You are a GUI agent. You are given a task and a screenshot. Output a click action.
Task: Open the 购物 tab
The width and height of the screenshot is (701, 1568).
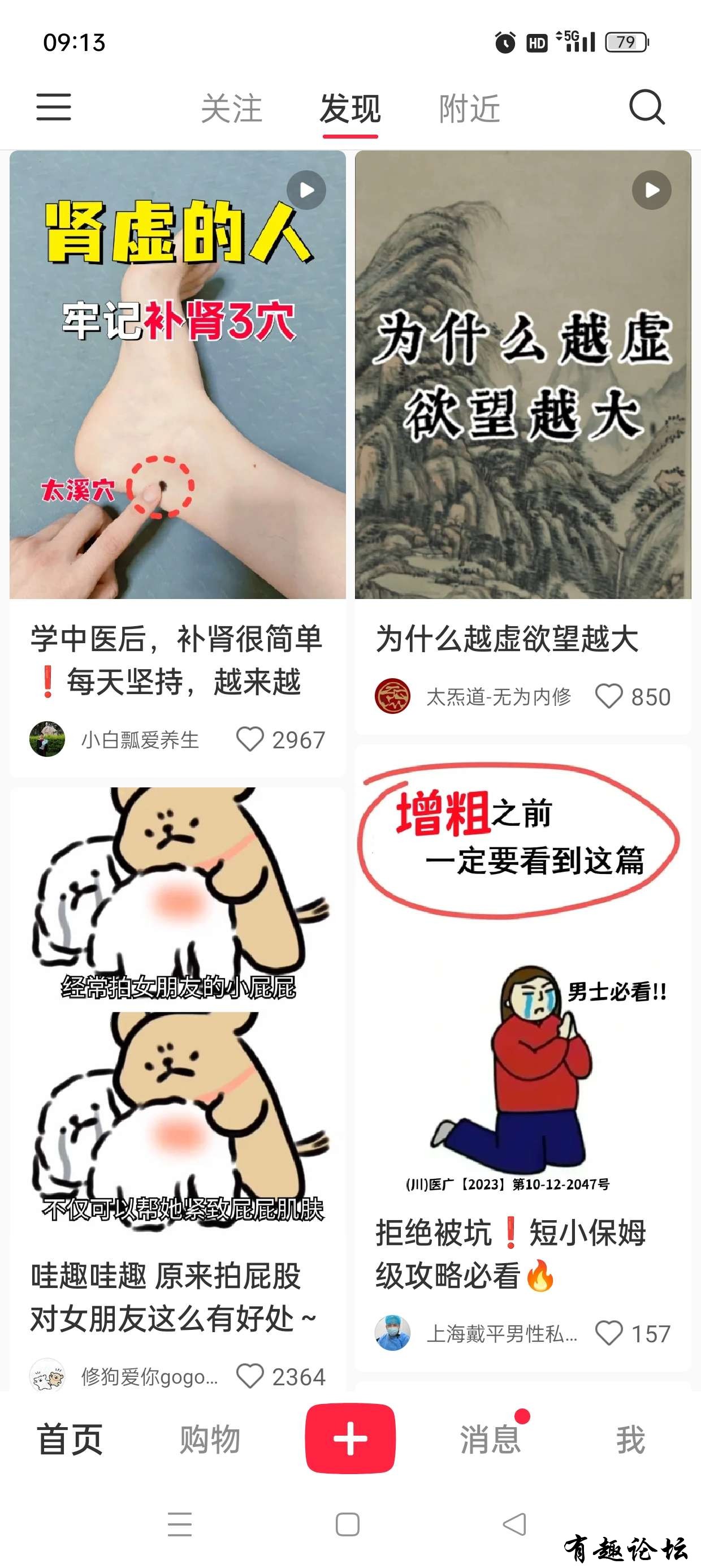coord(210,1440)
